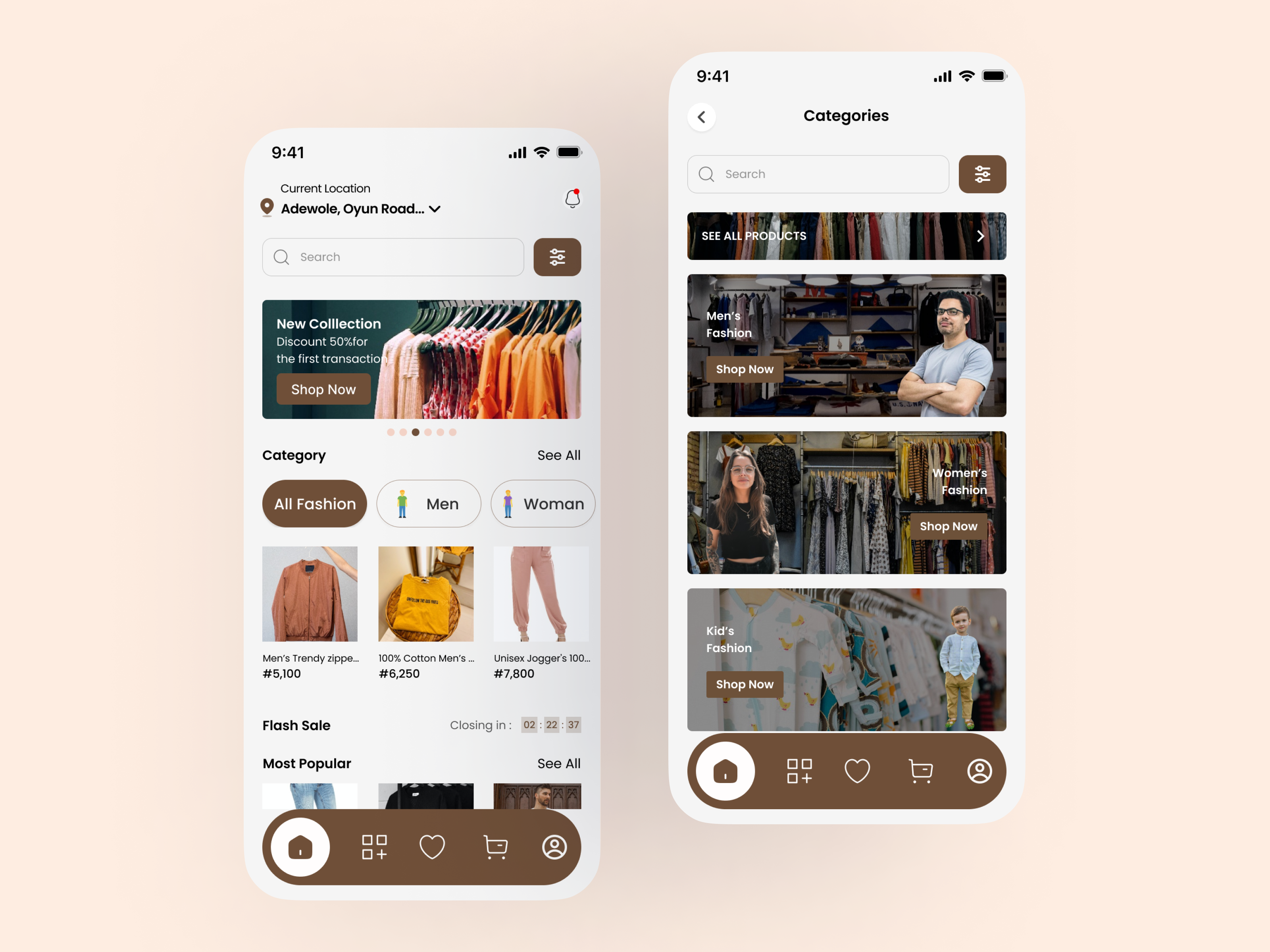The width and height of the screenshot is (1270, 952).
Task: See all in the Category section
Action: point(559,455)
